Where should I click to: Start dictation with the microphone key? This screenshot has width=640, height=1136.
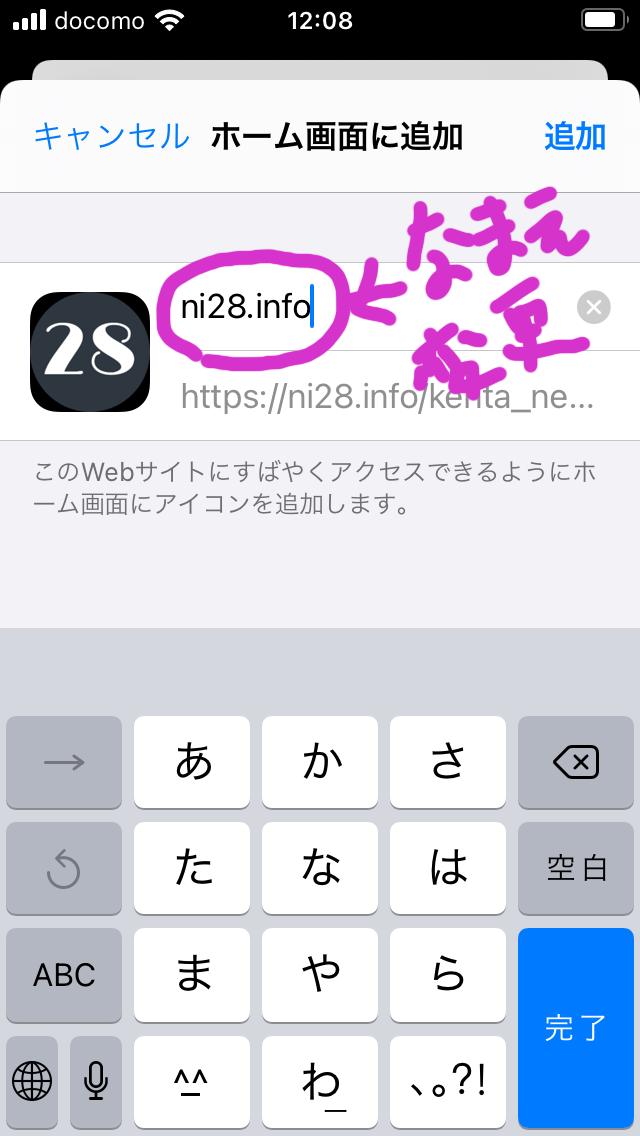[96, 1080]
